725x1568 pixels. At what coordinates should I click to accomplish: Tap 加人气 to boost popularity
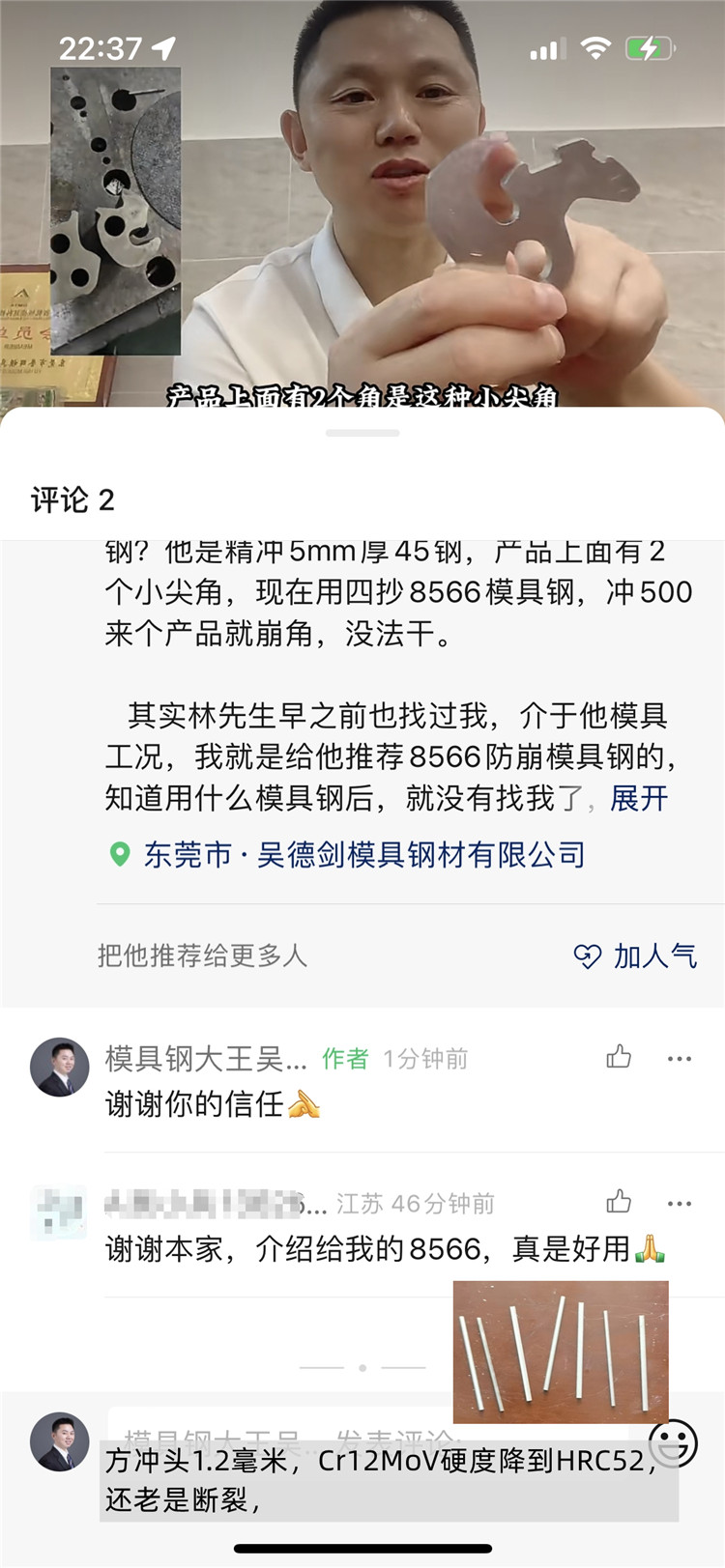coord(636,955)
